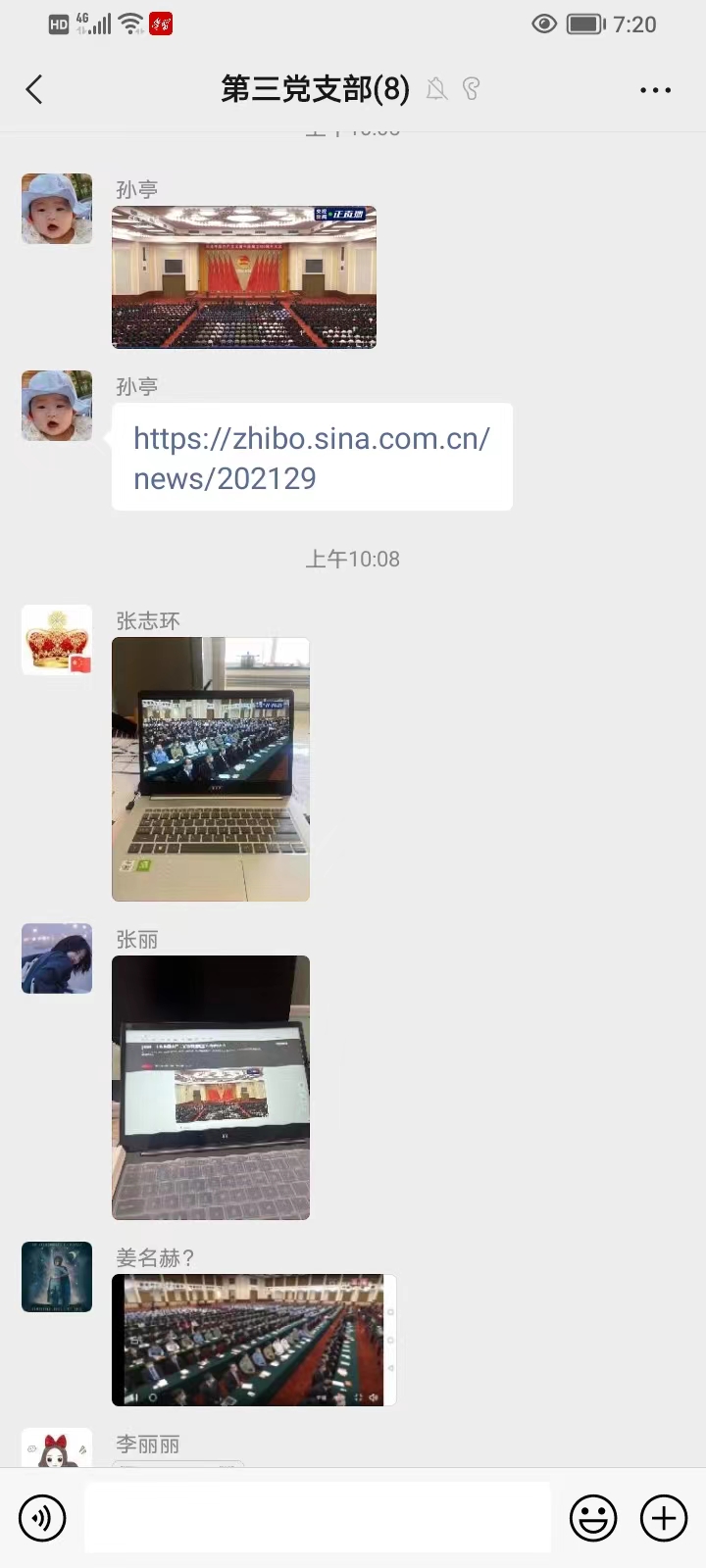Open the zhibo.sina.com.cn link
The image size is (706, 1568).
tap(312, 458)
